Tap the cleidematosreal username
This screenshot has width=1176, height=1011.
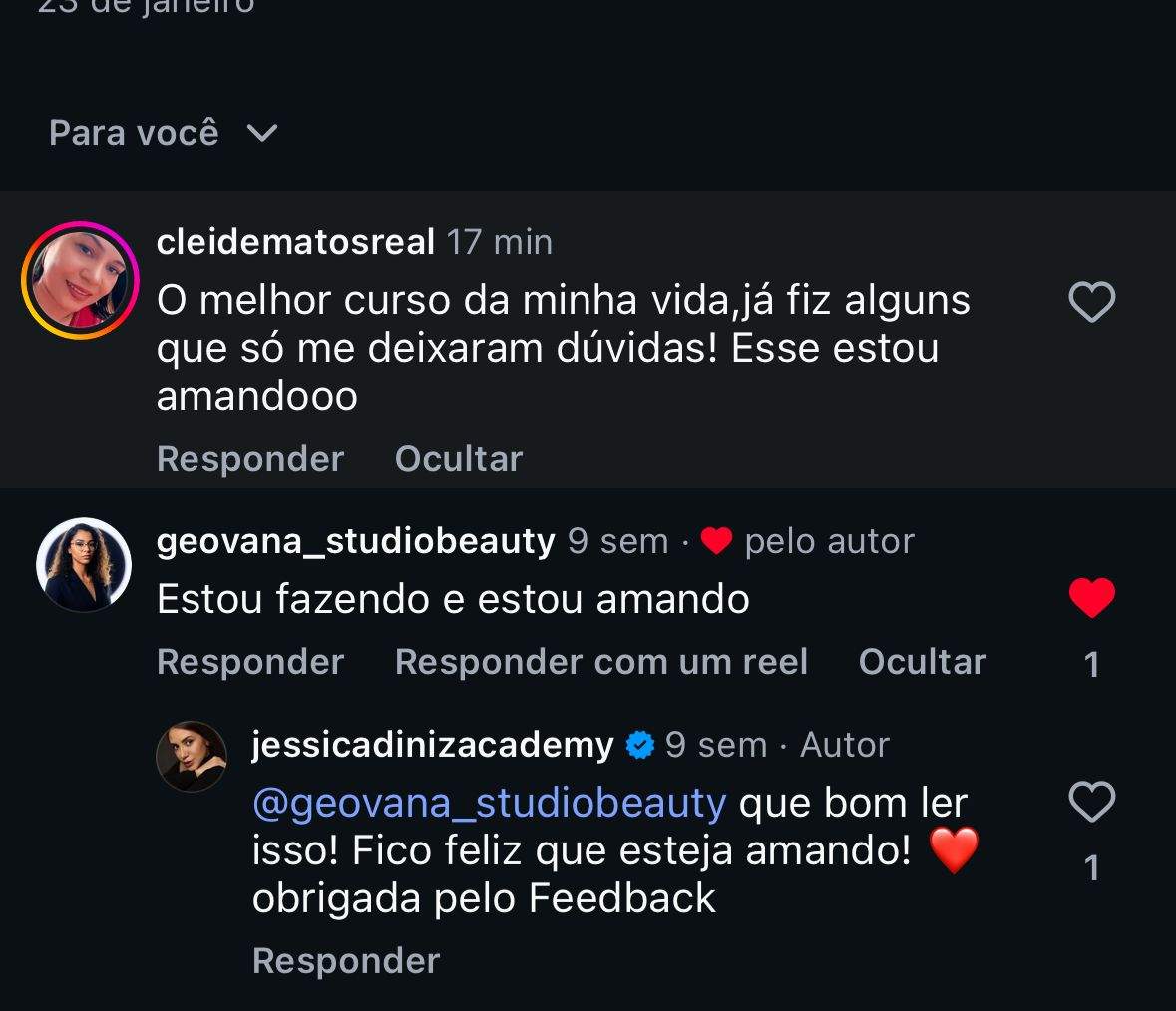tap(295, 242)
